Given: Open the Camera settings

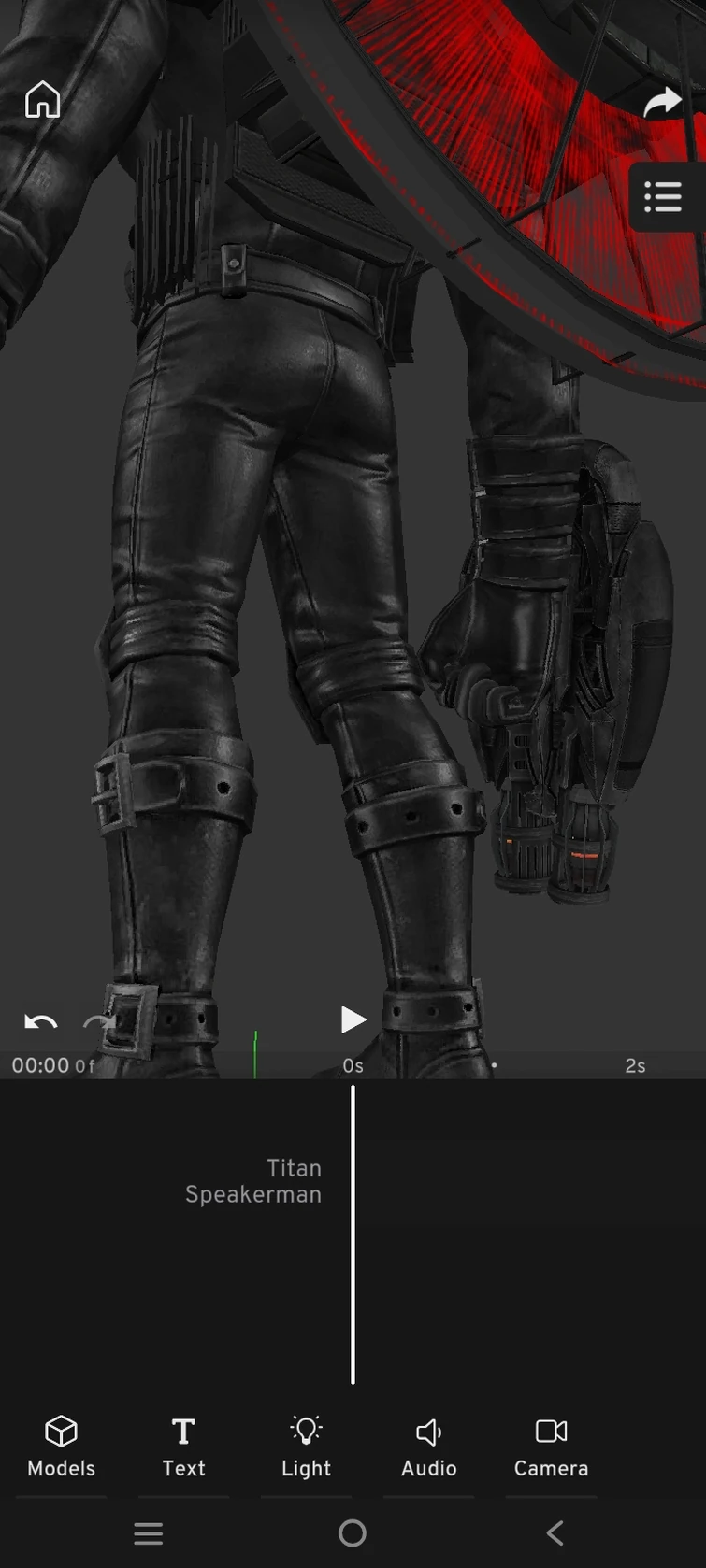Looking at the screenshot, I should (551, 1447).
